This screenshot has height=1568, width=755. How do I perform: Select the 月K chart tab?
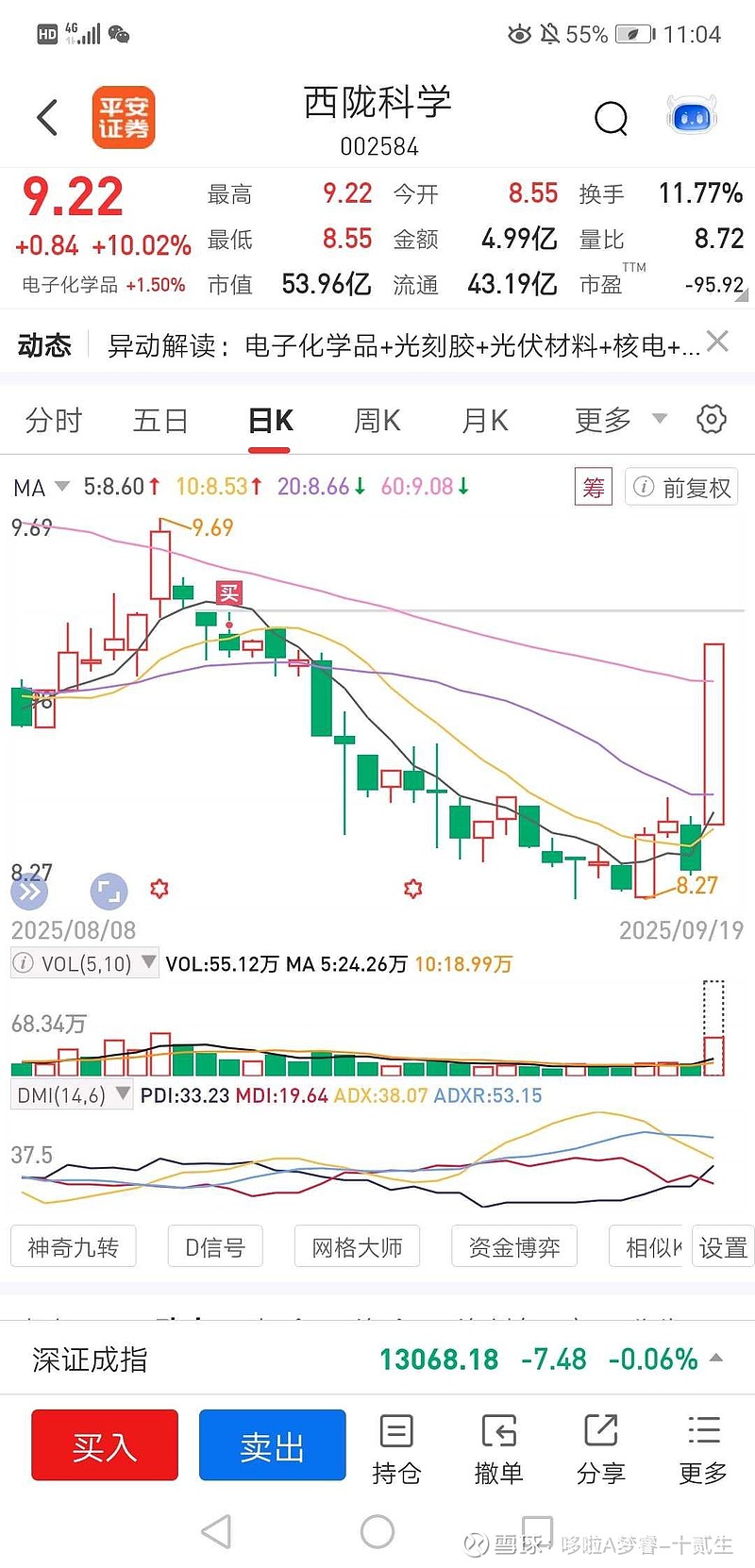pos(485,420)
